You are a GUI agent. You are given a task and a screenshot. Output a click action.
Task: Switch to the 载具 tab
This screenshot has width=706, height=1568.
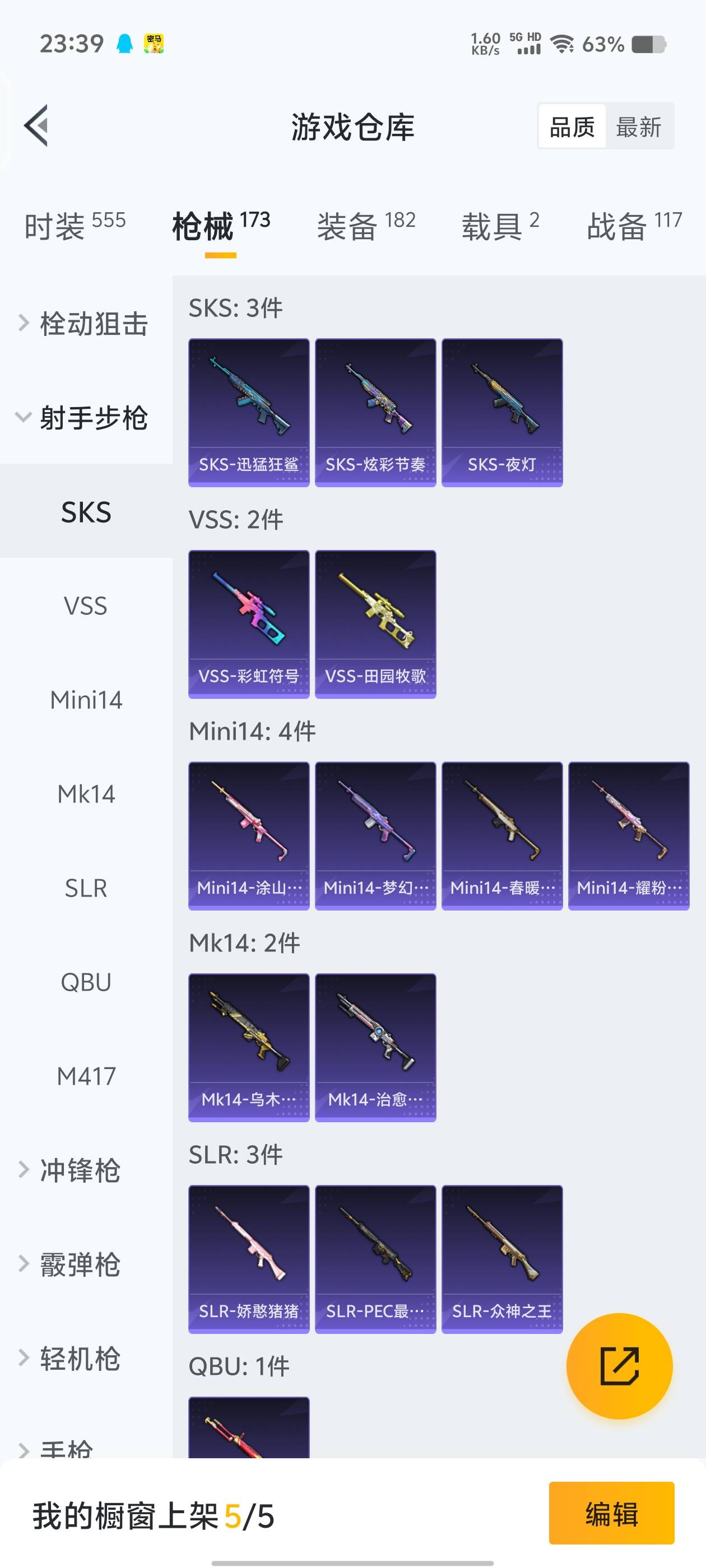[499, 226]
